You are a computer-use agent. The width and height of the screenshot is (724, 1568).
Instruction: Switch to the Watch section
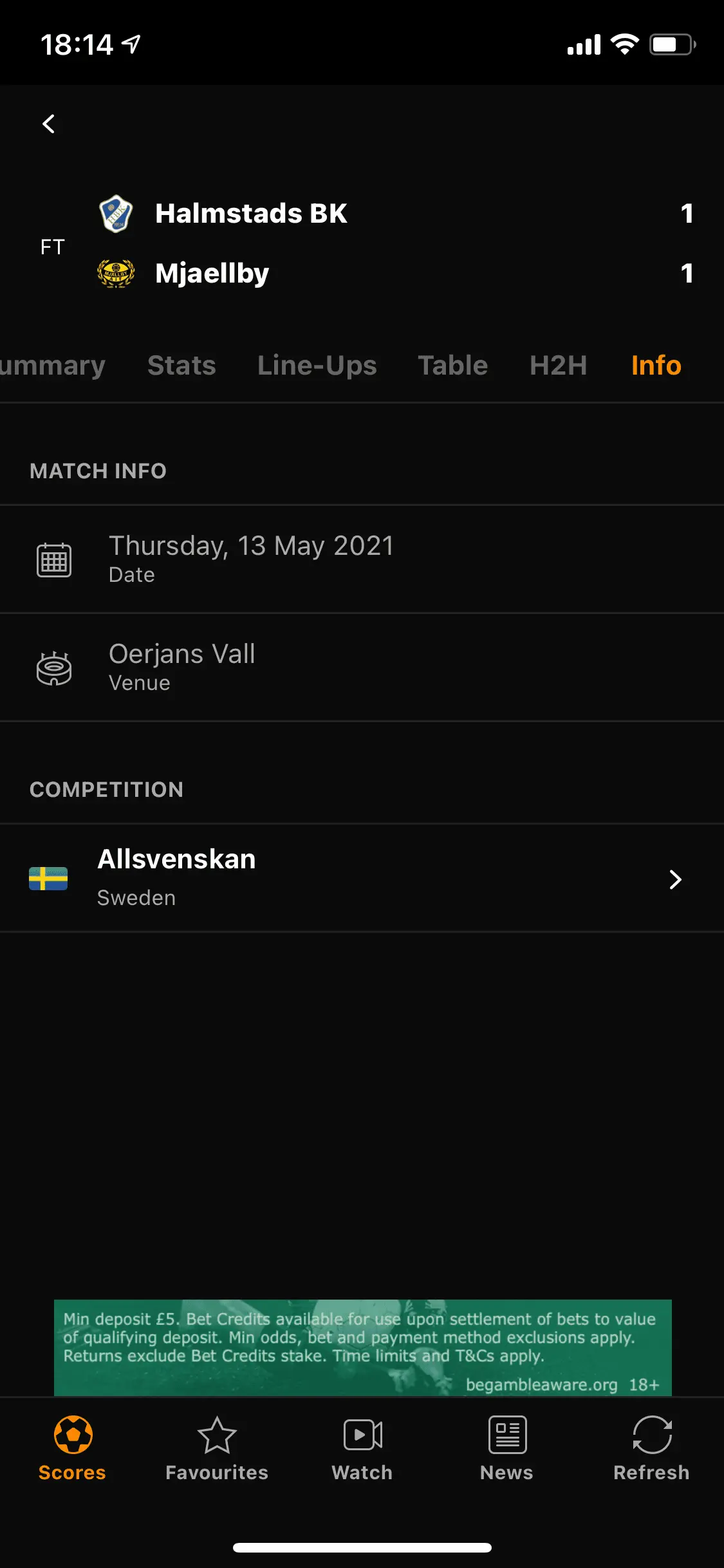pos(362,1448)
